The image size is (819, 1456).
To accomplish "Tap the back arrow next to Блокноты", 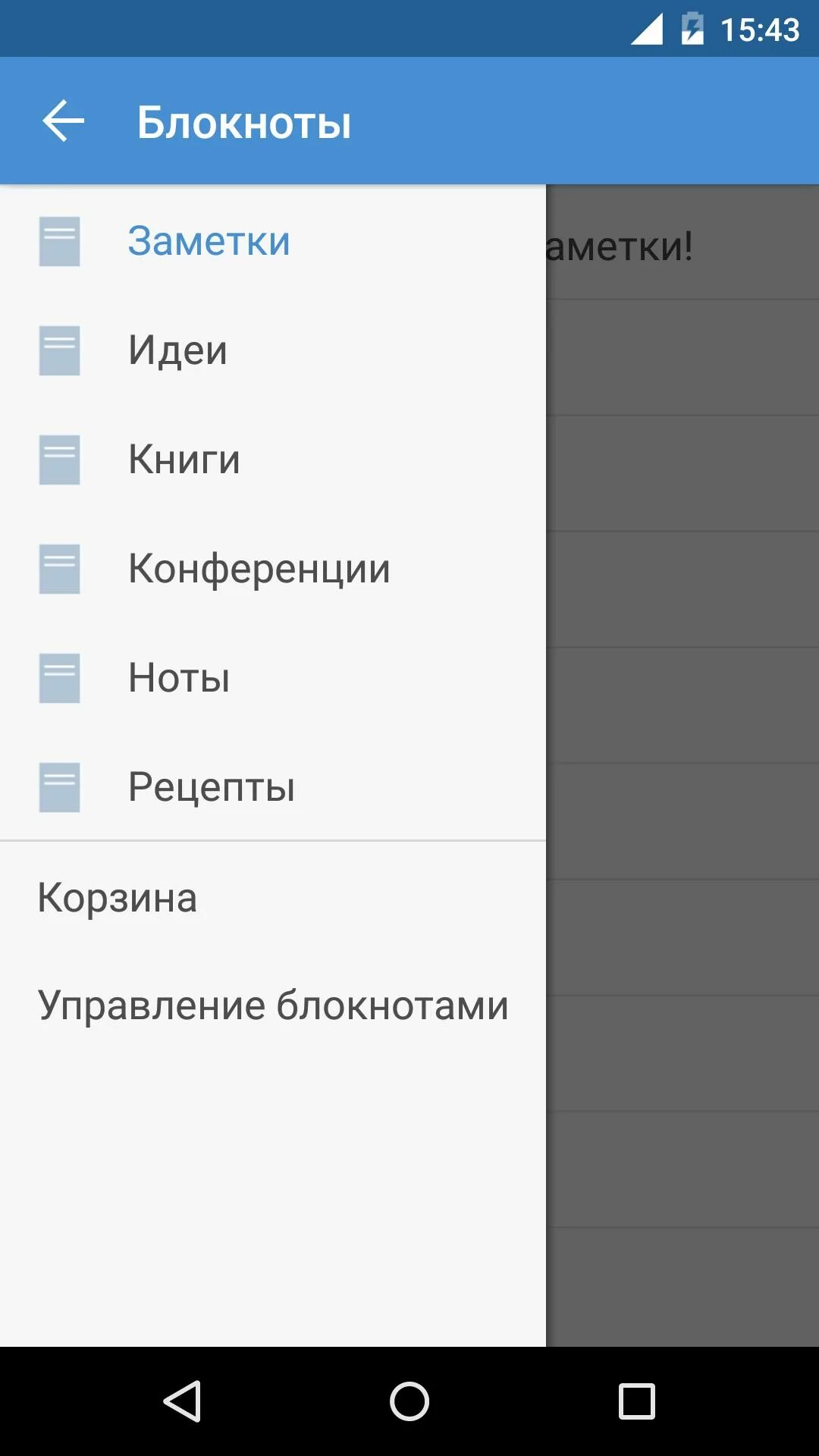I will tap(63, 121).
